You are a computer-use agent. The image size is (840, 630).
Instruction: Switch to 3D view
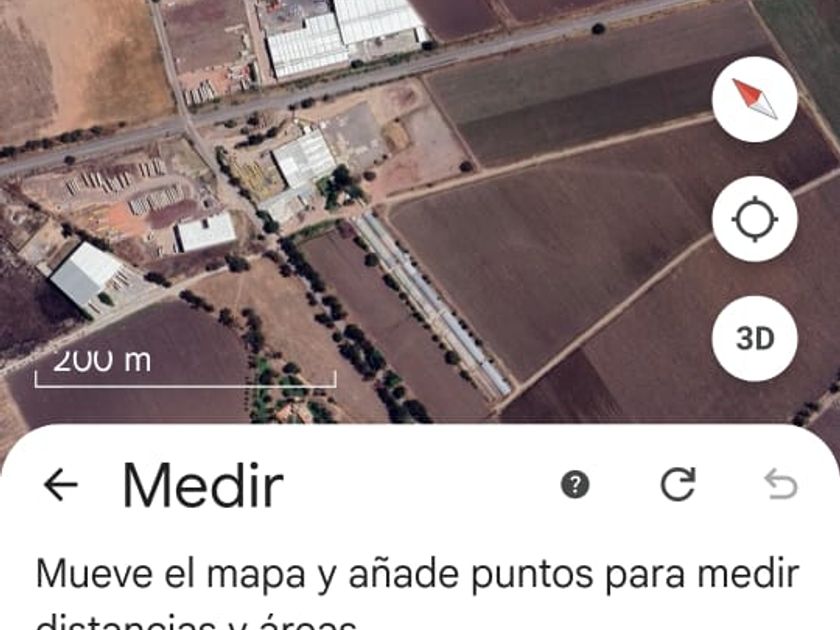point(754,338)
